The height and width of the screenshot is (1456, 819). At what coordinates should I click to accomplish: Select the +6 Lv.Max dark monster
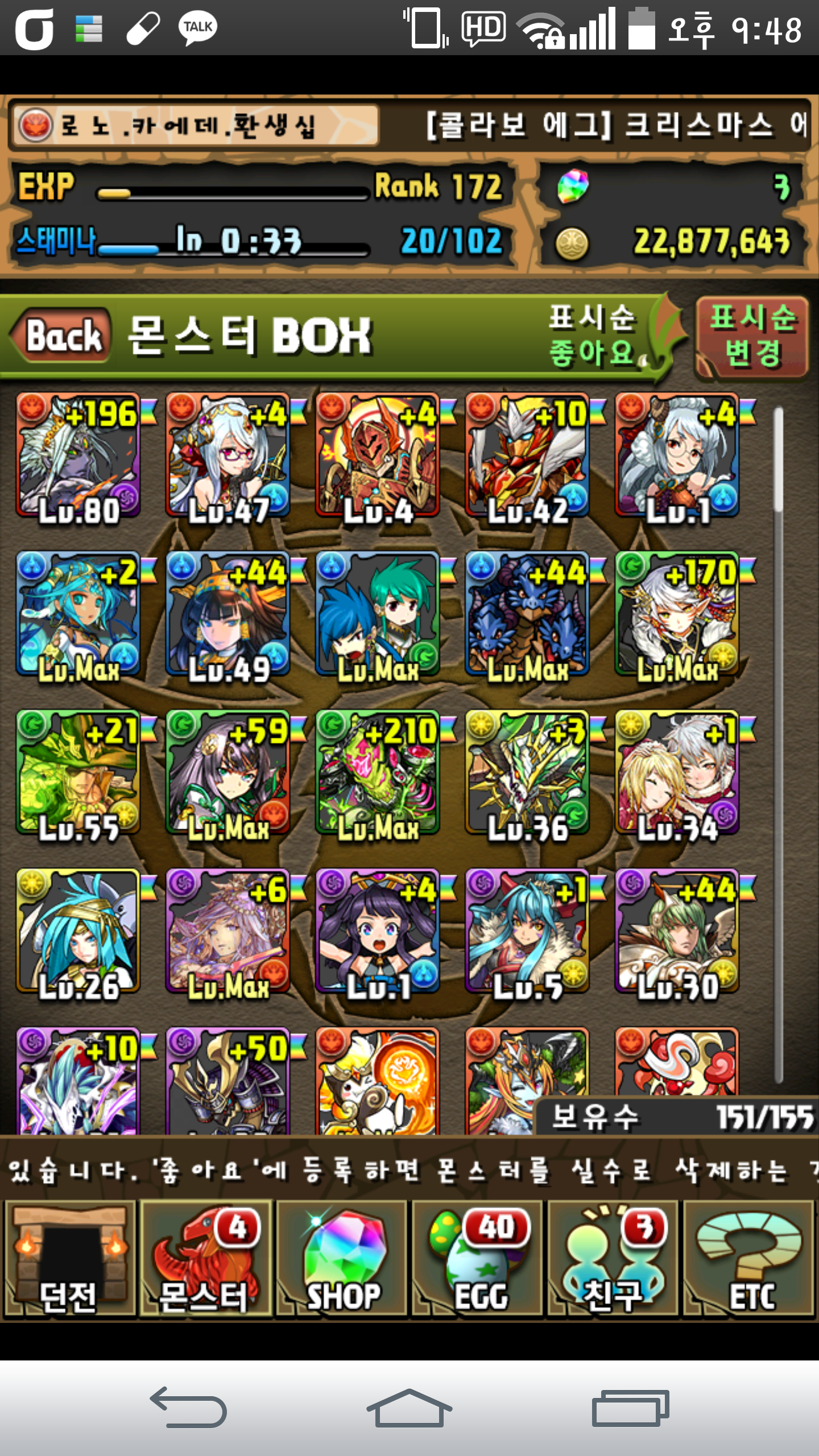[228, 933]
